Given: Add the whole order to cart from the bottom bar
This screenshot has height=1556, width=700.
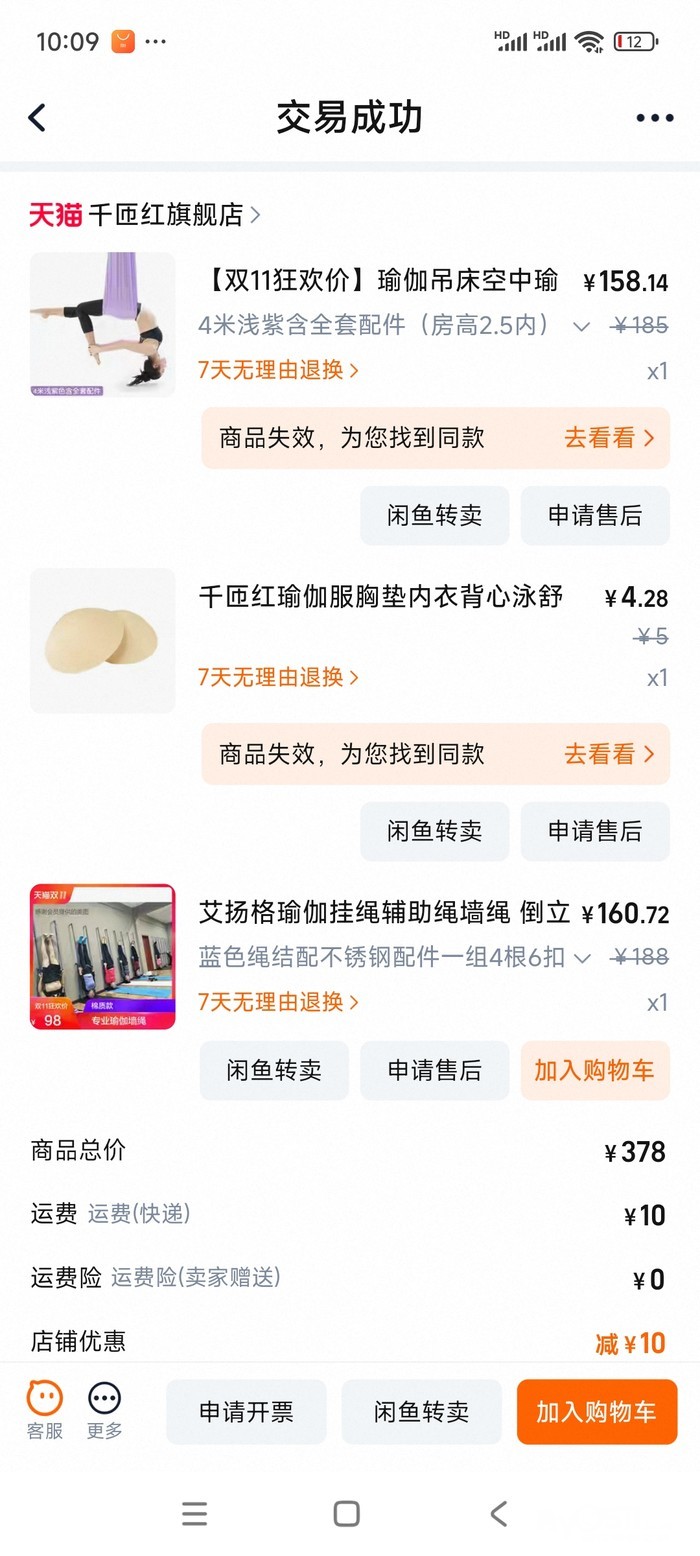Looking at the screenshot, I should coord(596,1412).
